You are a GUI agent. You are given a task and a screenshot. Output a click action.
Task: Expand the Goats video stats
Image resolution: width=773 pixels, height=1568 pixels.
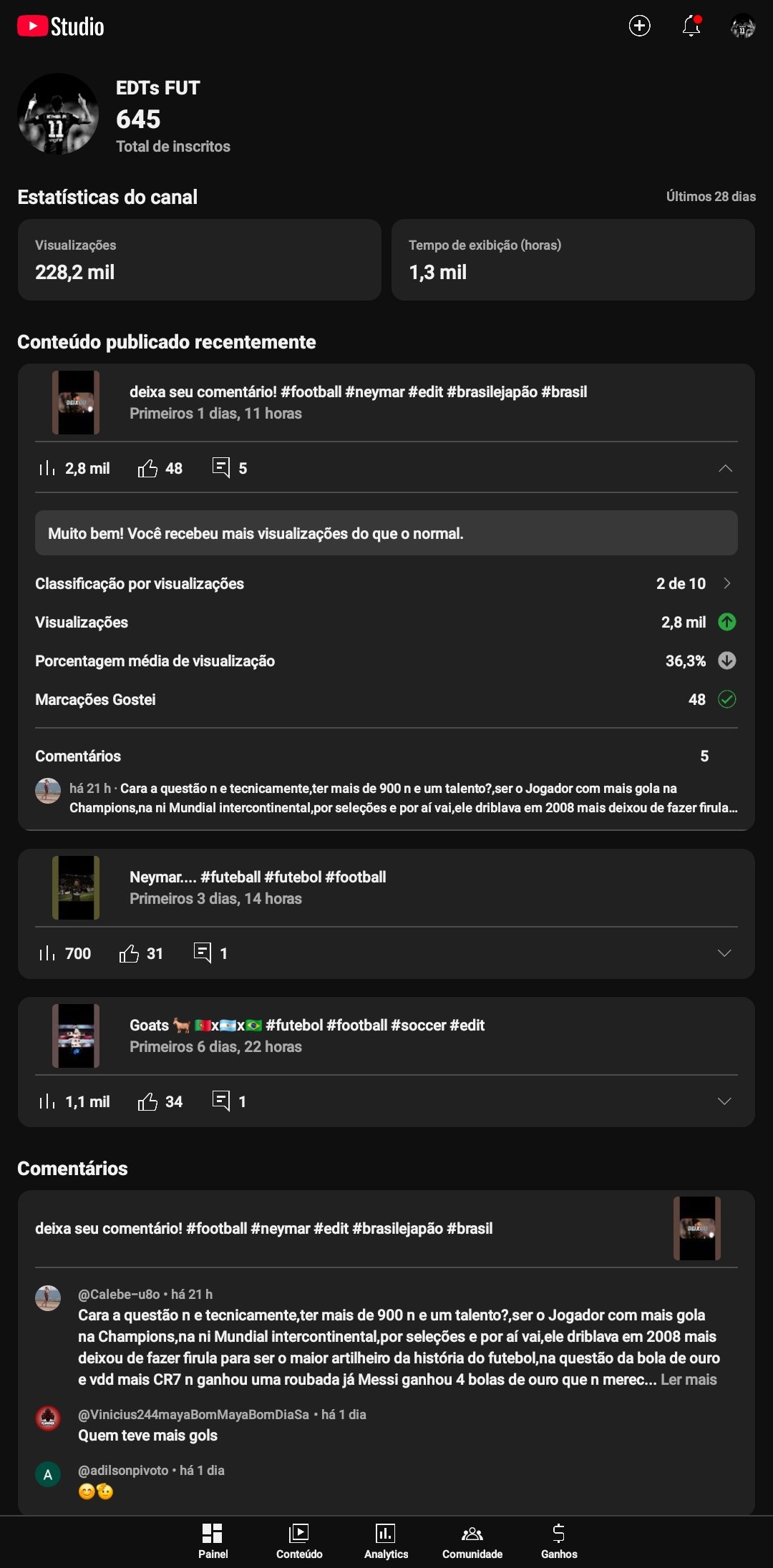click(x=724, y=1101)
